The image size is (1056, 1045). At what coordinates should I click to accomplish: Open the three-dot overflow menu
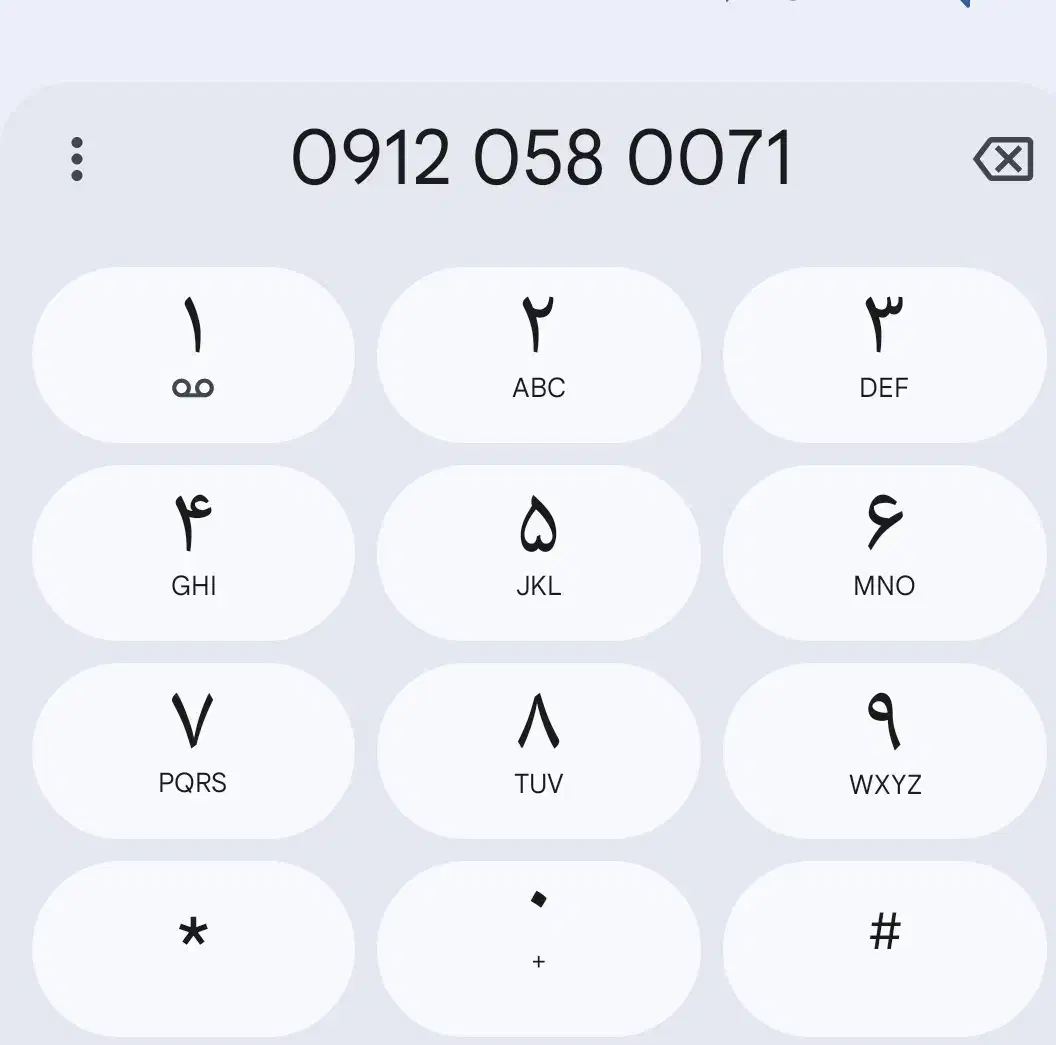[x=77, y=160]
